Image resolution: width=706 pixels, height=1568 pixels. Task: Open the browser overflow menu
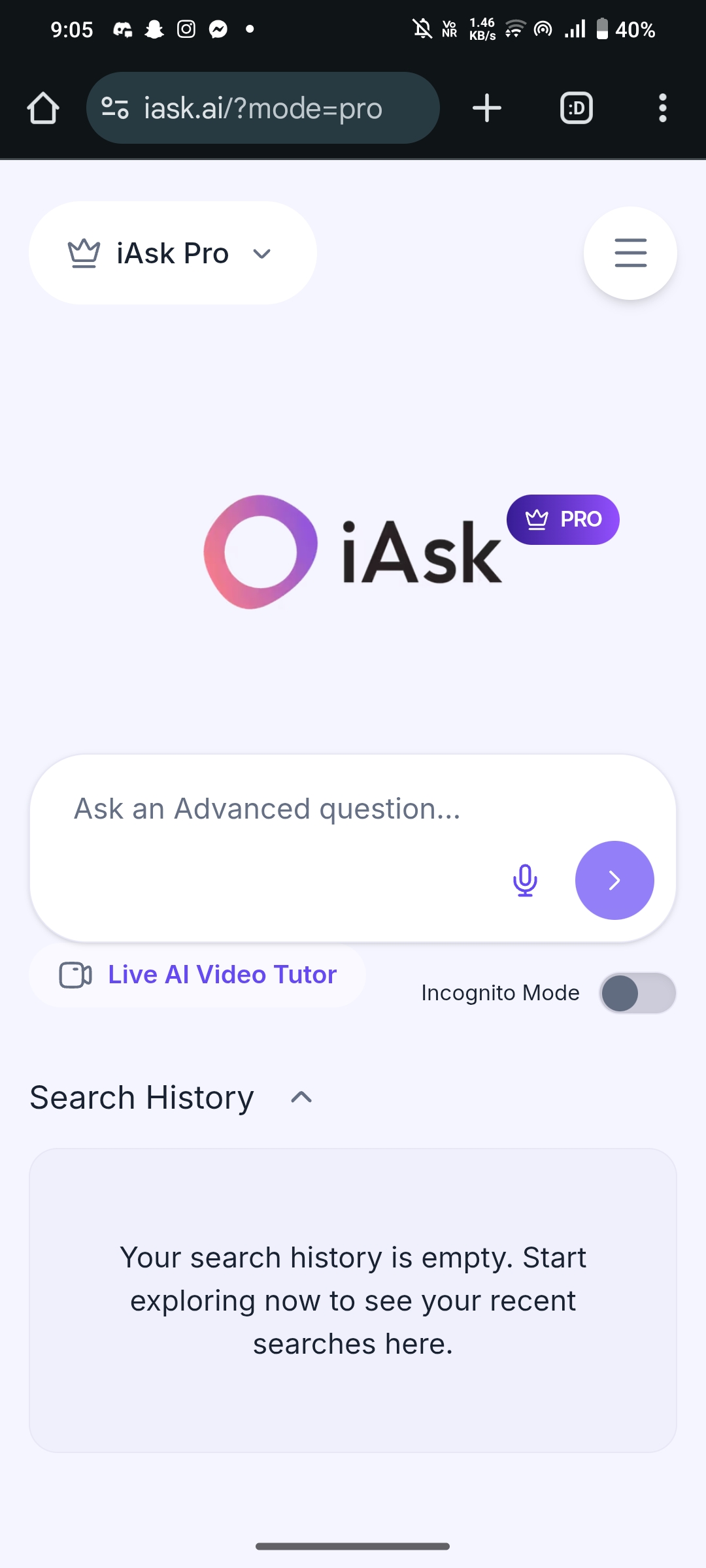[662, 108]
